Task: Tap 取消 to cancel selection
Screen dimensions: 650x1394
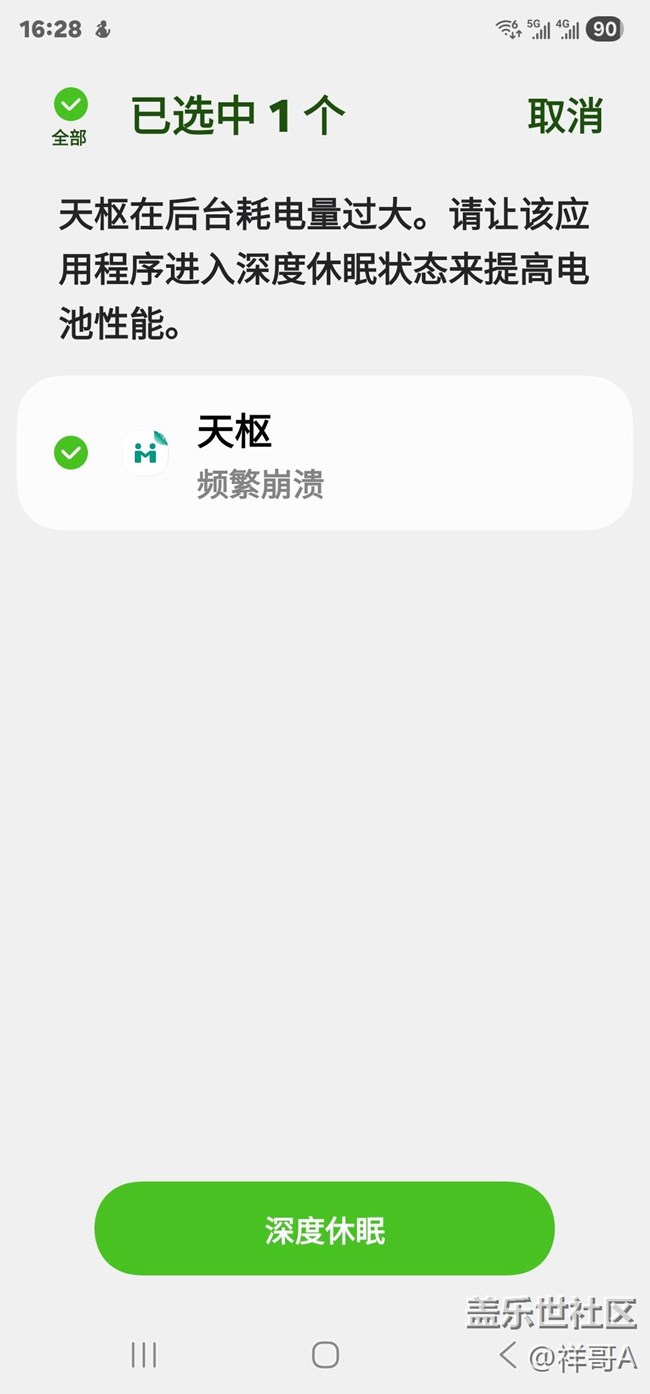Action: pyautogui.click(x=565, y=116)
